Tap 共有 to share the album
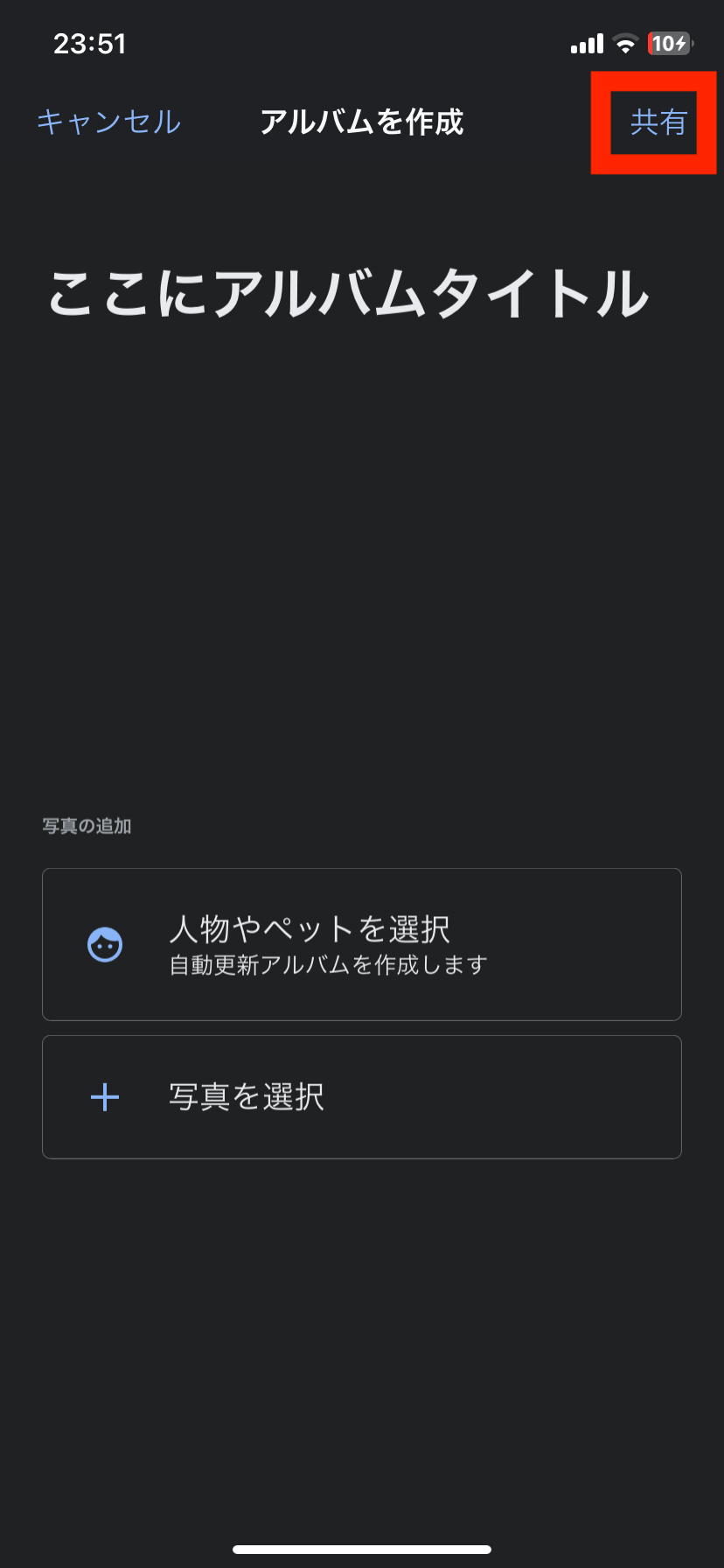 click(x=658, y=123)
